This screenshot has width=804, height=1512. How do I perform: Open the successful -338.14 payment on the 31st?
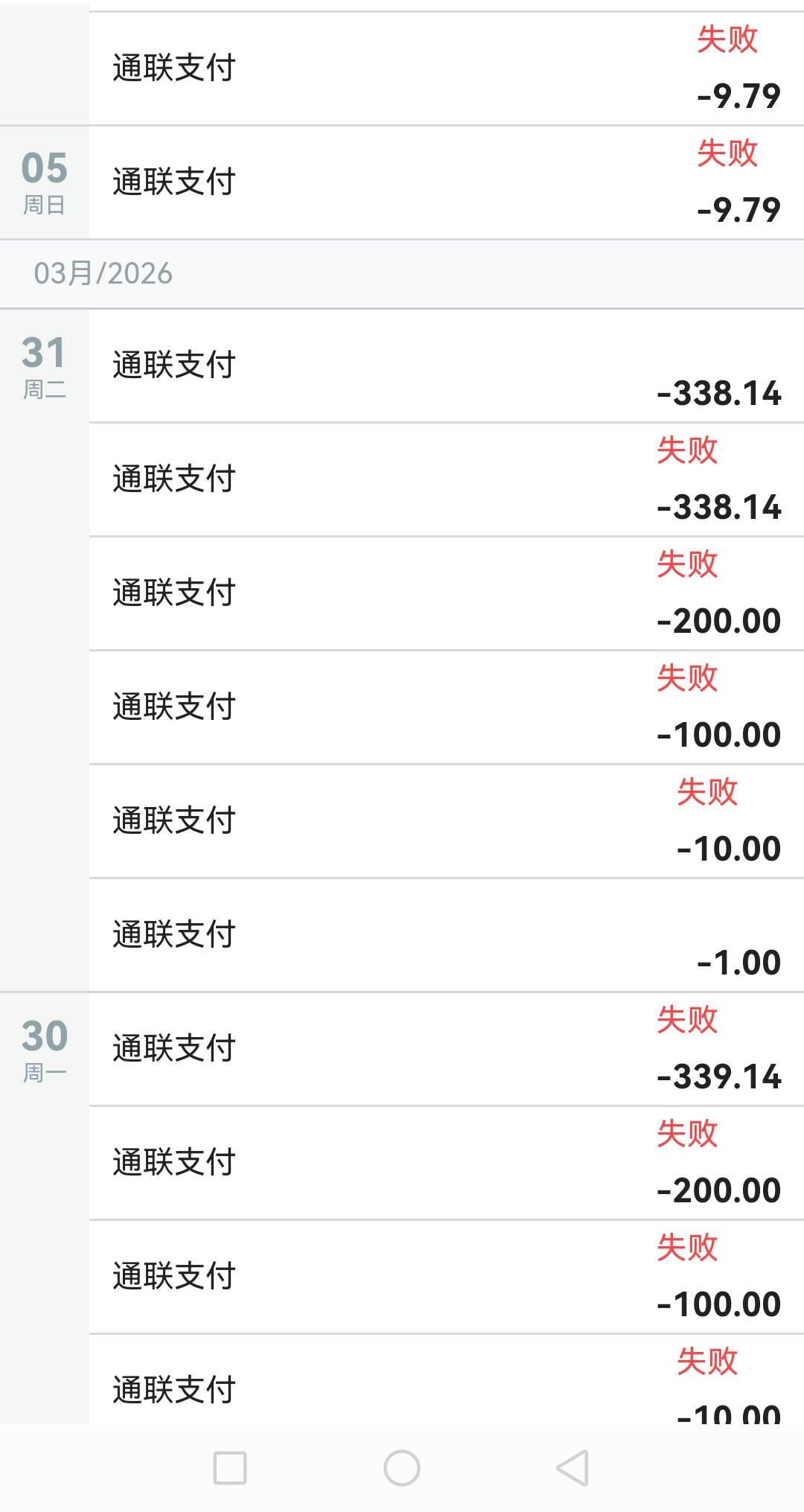click(x=445, y=366)
